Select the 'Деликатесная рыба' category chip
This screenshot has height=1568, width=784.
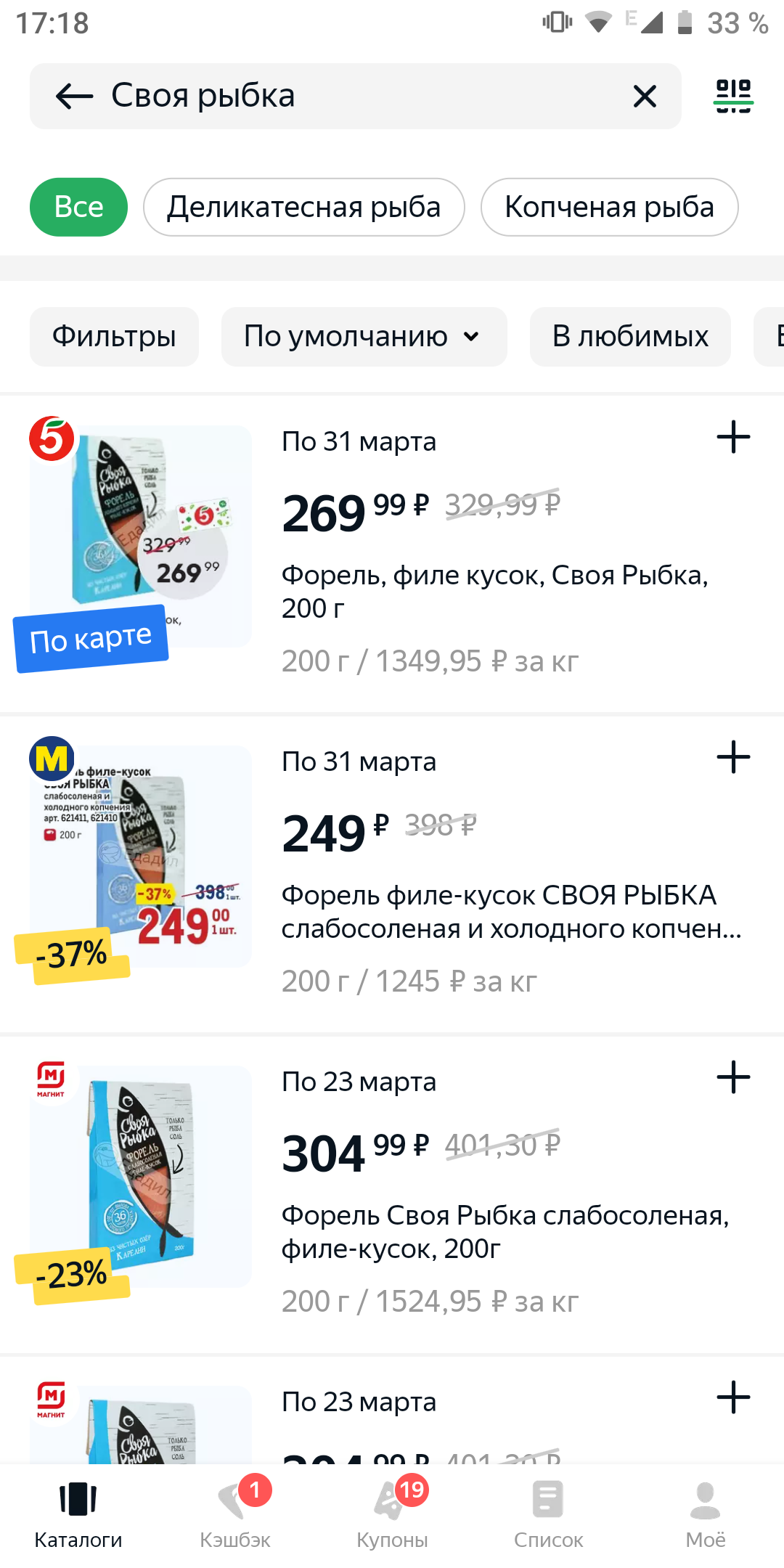click(x=304, y=207)
